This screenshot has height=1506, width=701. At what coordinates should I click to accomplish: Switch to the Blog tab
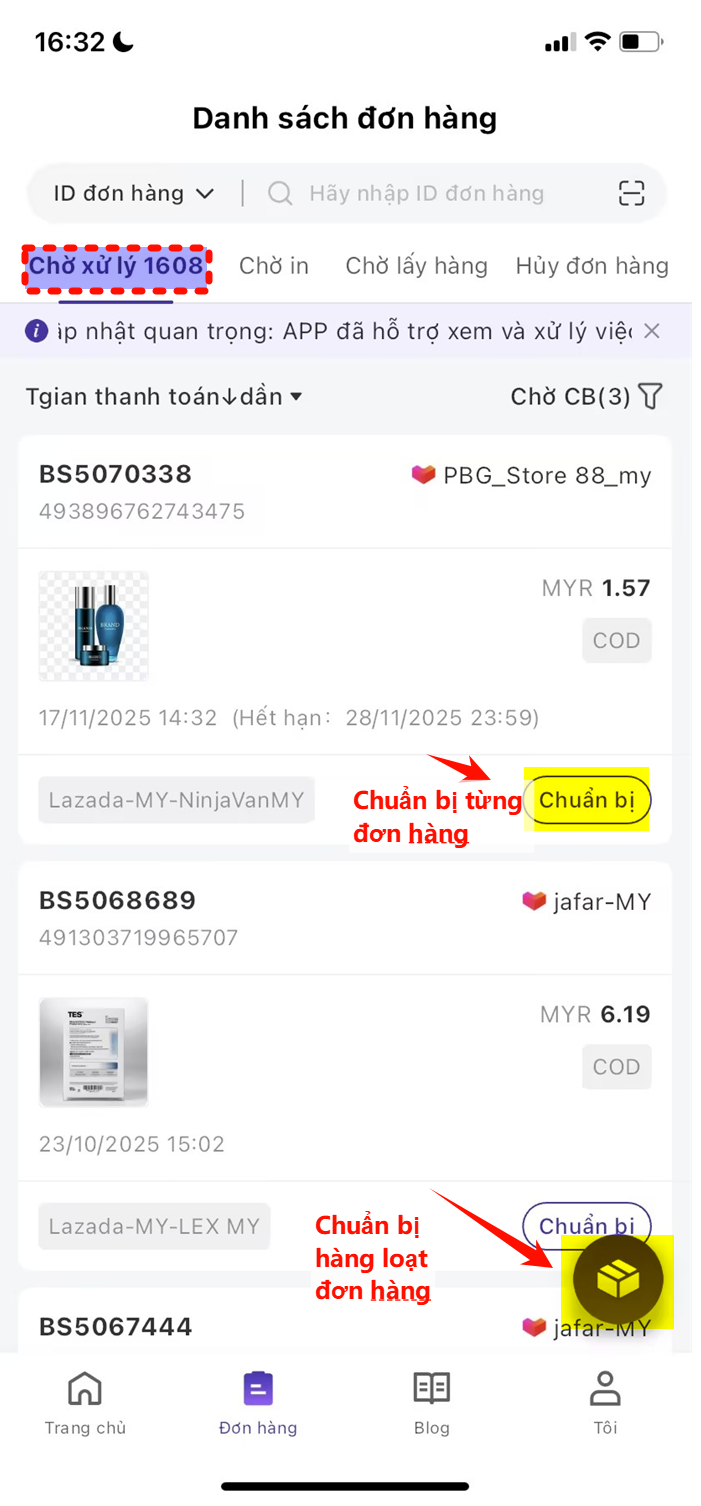pos(432,1403)
